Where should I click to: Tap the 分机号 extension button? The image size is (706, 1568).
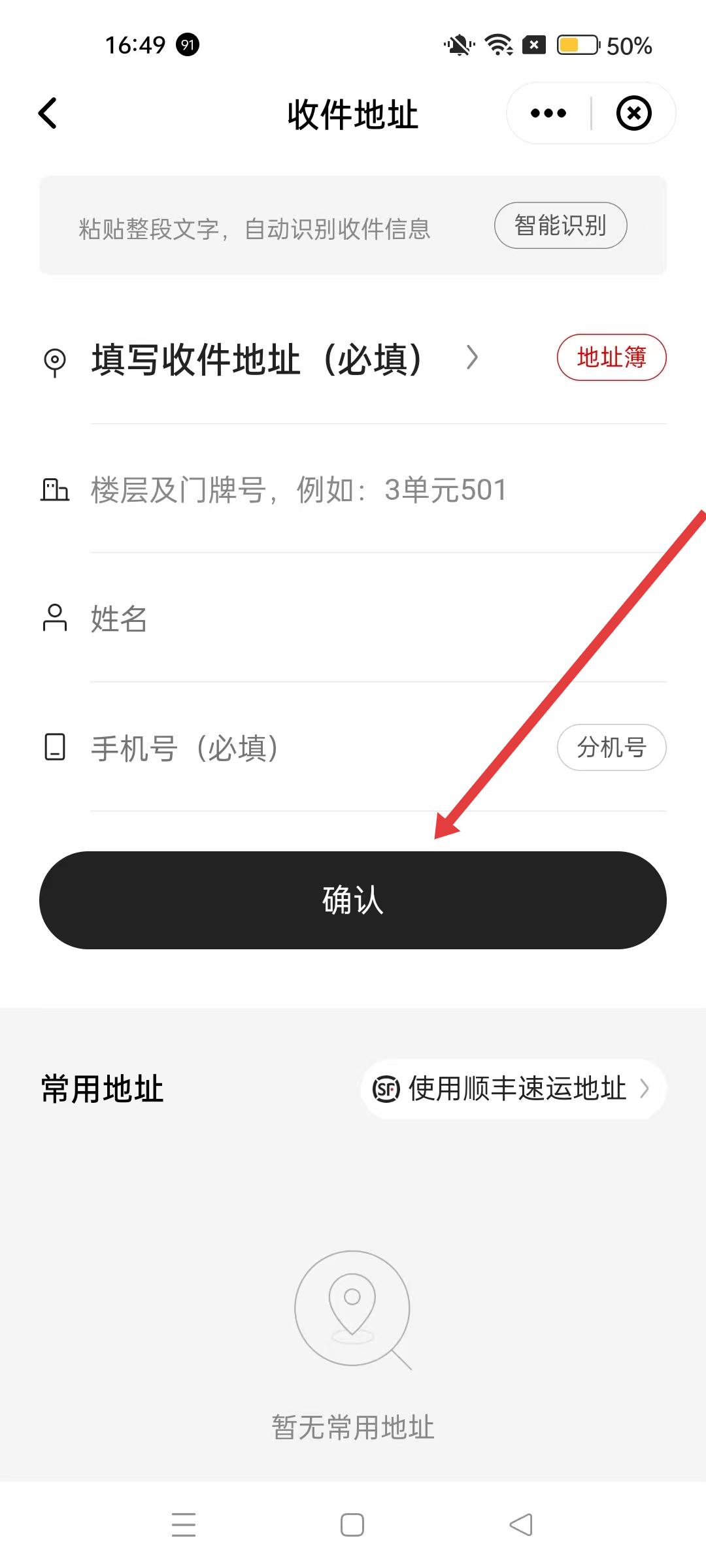point(611,747)
